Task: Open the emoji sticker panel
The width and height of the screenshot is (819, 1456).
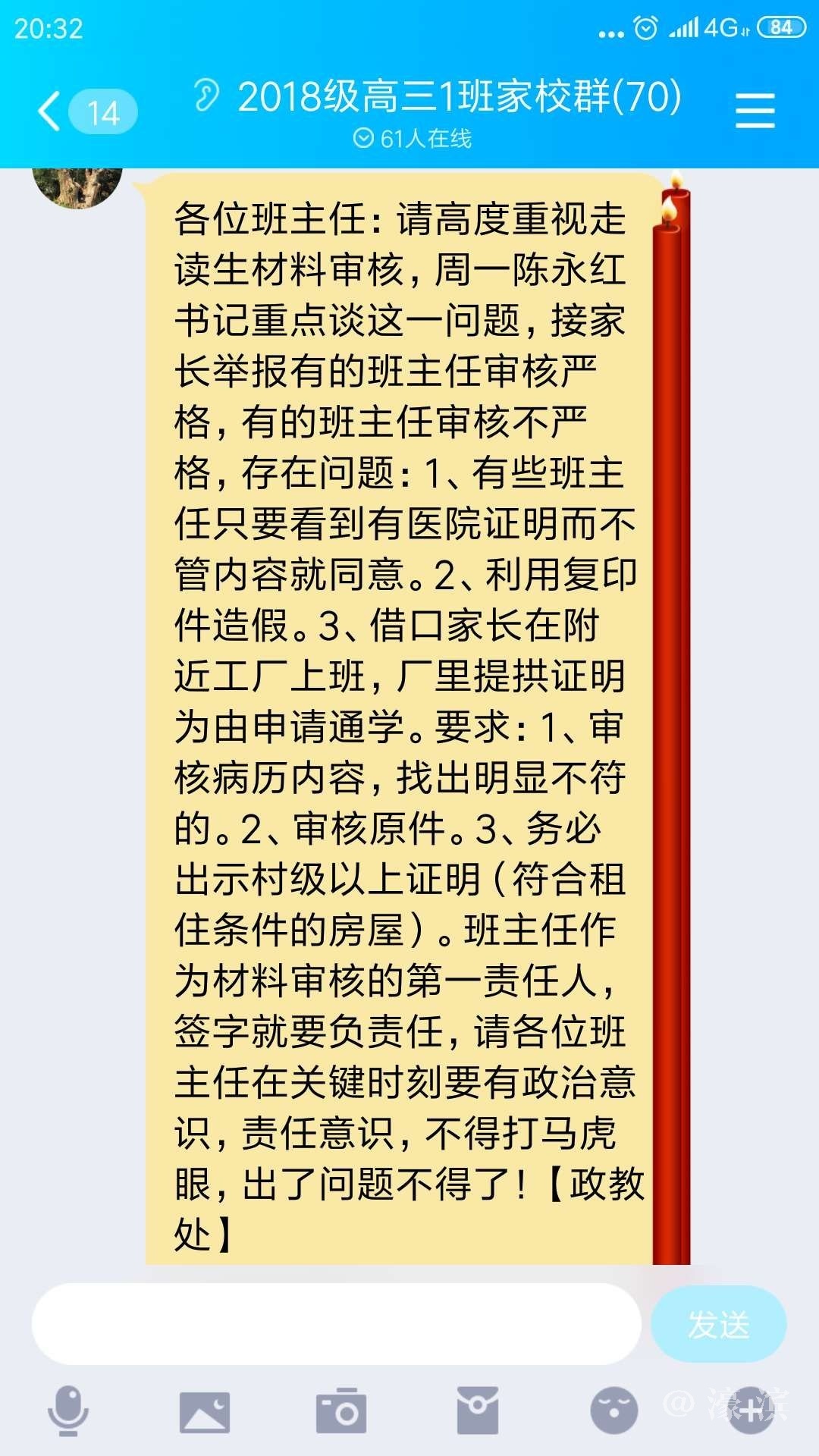Action: [x=614, y=1411]
